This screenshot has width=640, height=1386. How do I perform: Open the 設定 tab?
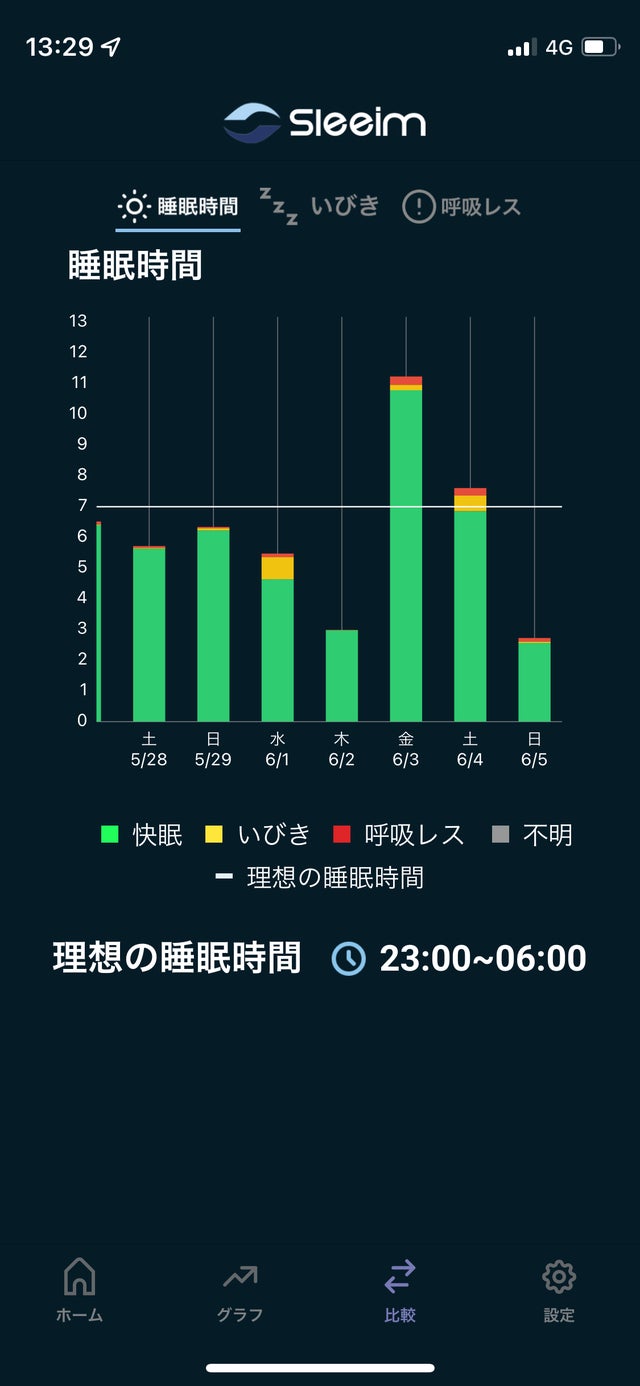(559, 1290)
